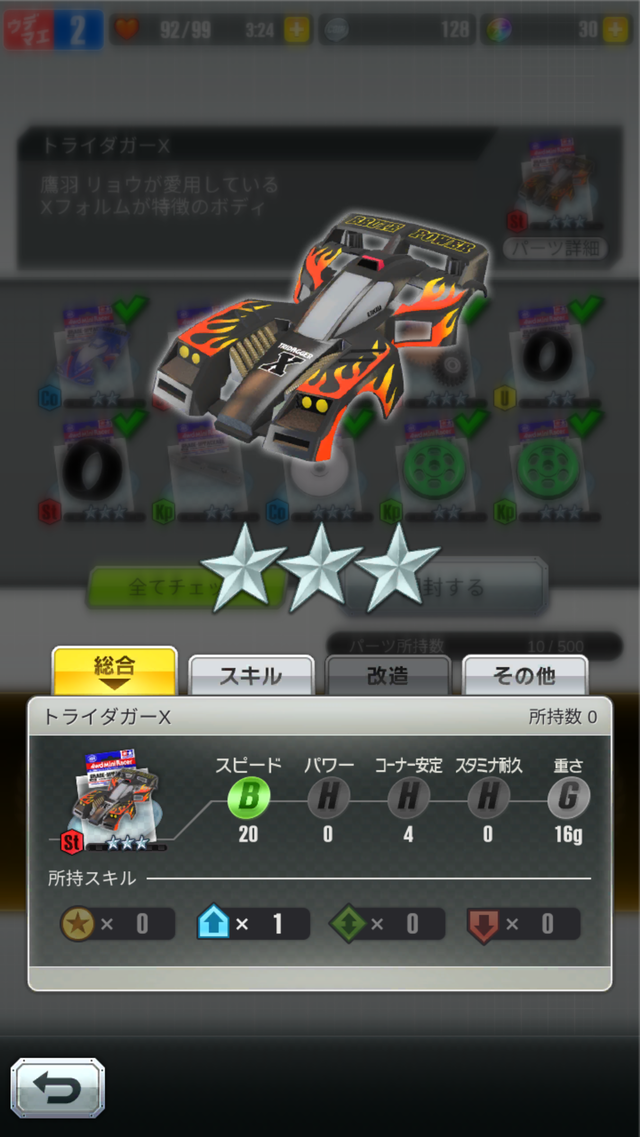
Task: Open the スキル tab
Action: [x=251, y=676]
